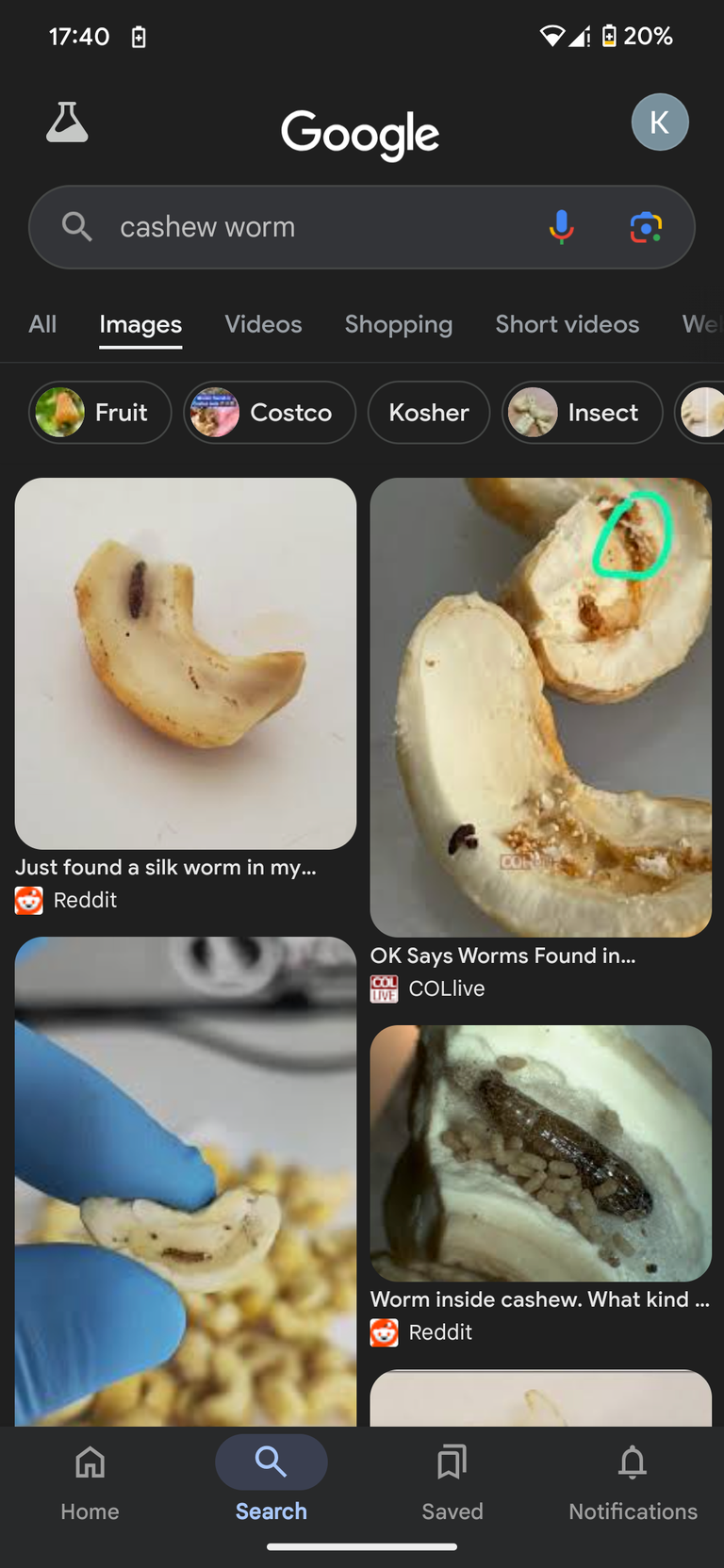
Task: Filter images by the Fruit chip
Action: [100, 412]
